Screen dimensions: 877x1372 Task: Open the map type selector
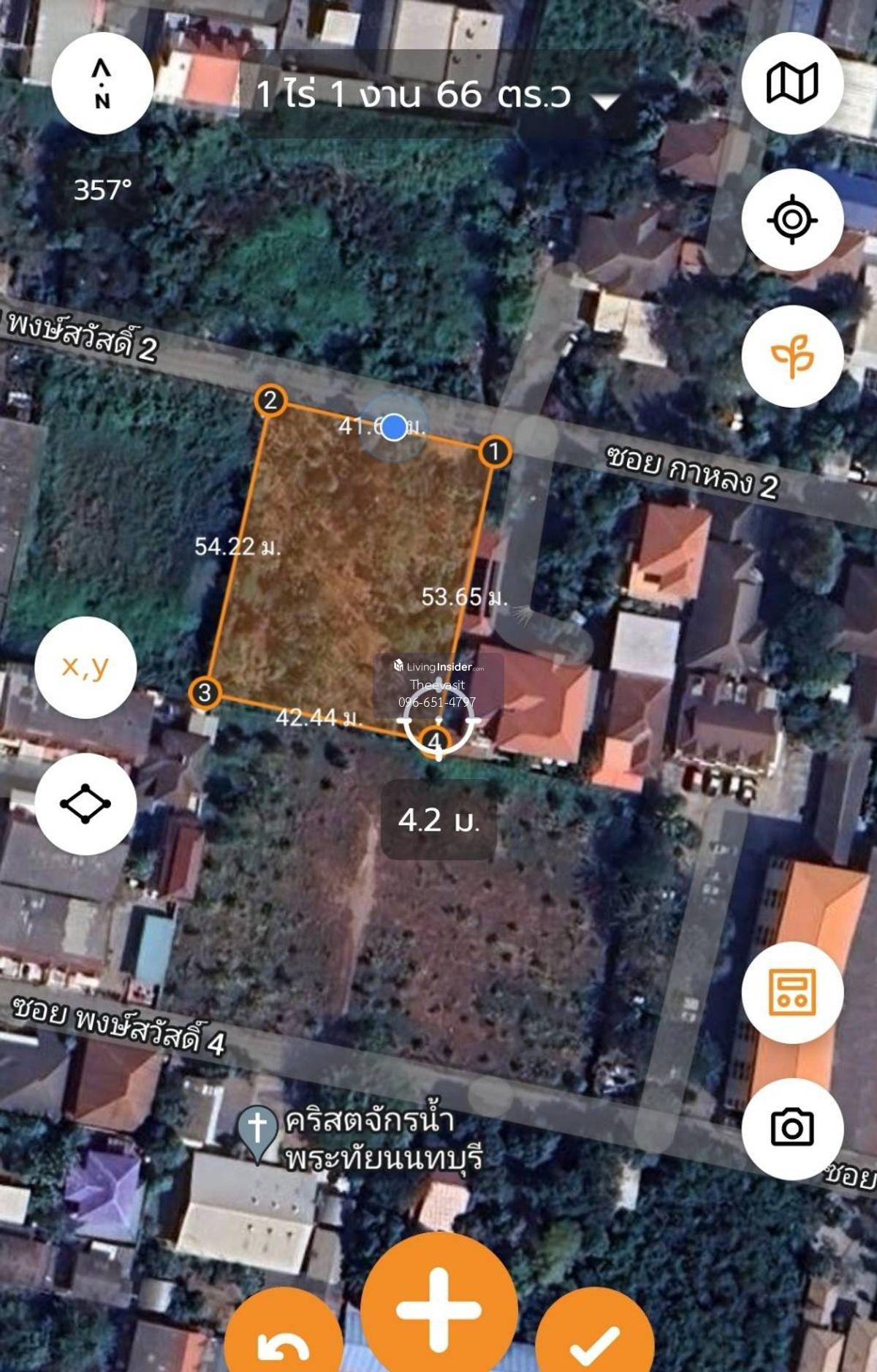[792, 83]
